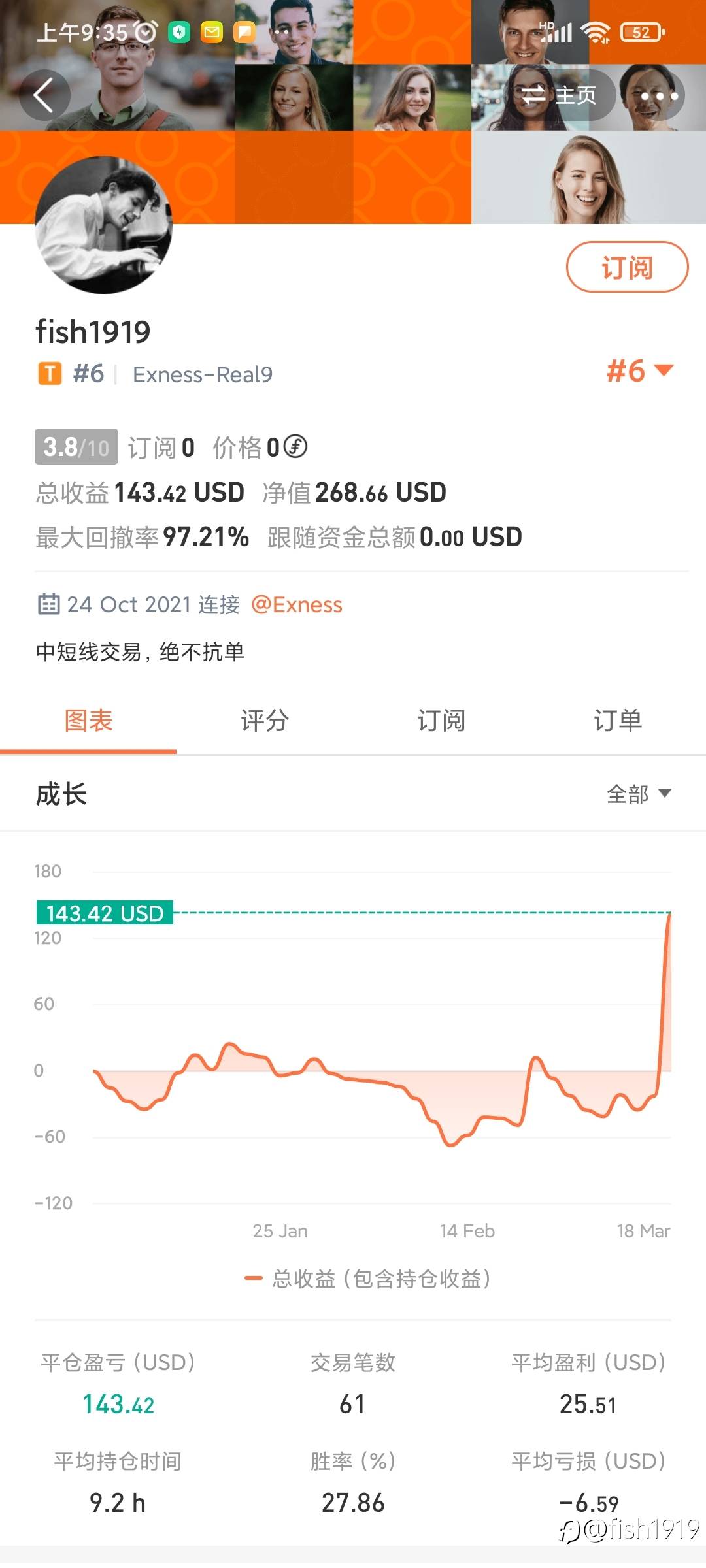The height and width of the screenshot is (1568, 706).
Task: Open the 全部 time range dropdown
Action: 639,794
